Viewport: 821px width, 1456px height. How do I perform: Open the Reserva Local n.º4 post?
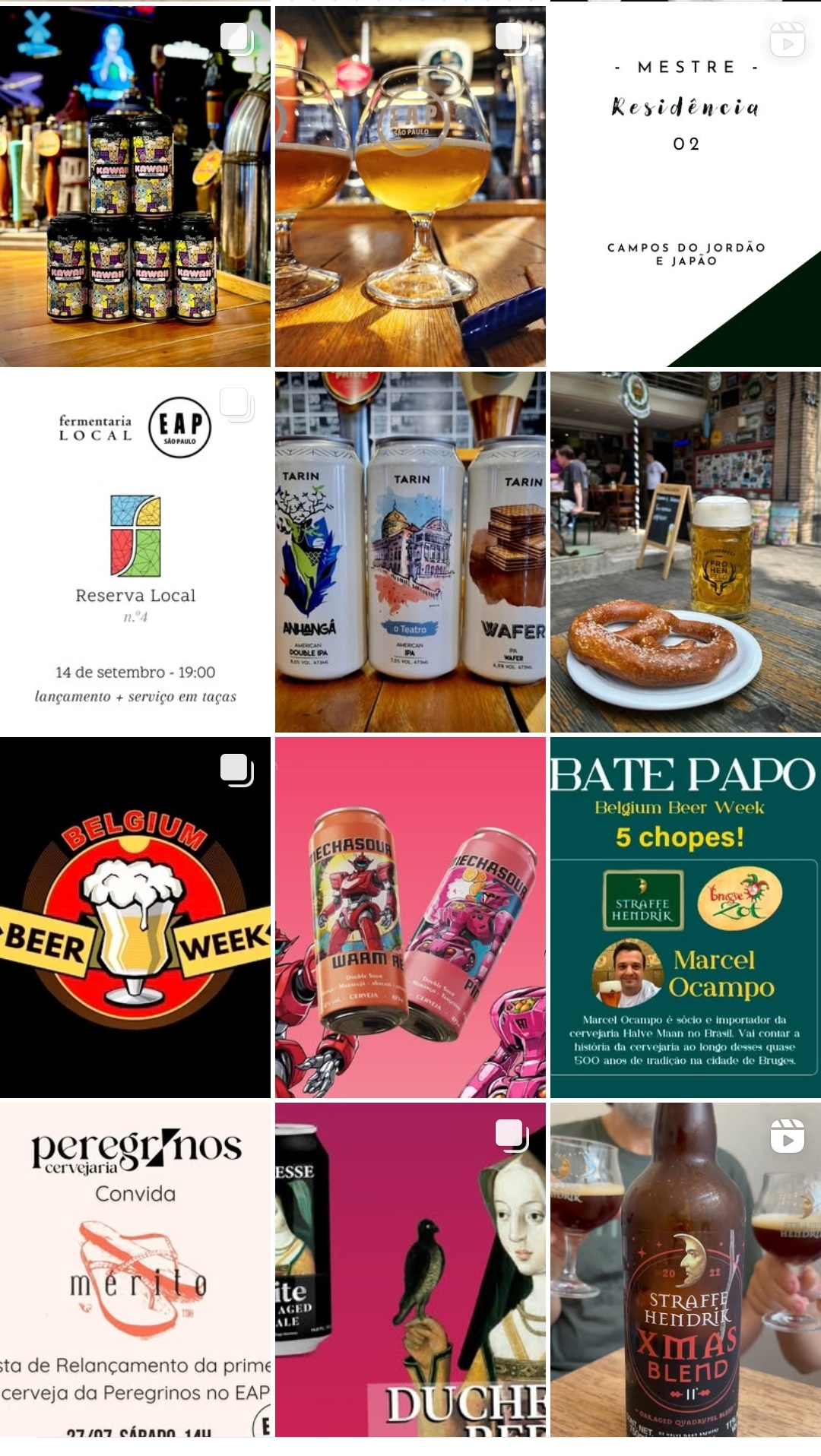click(135, 552)
